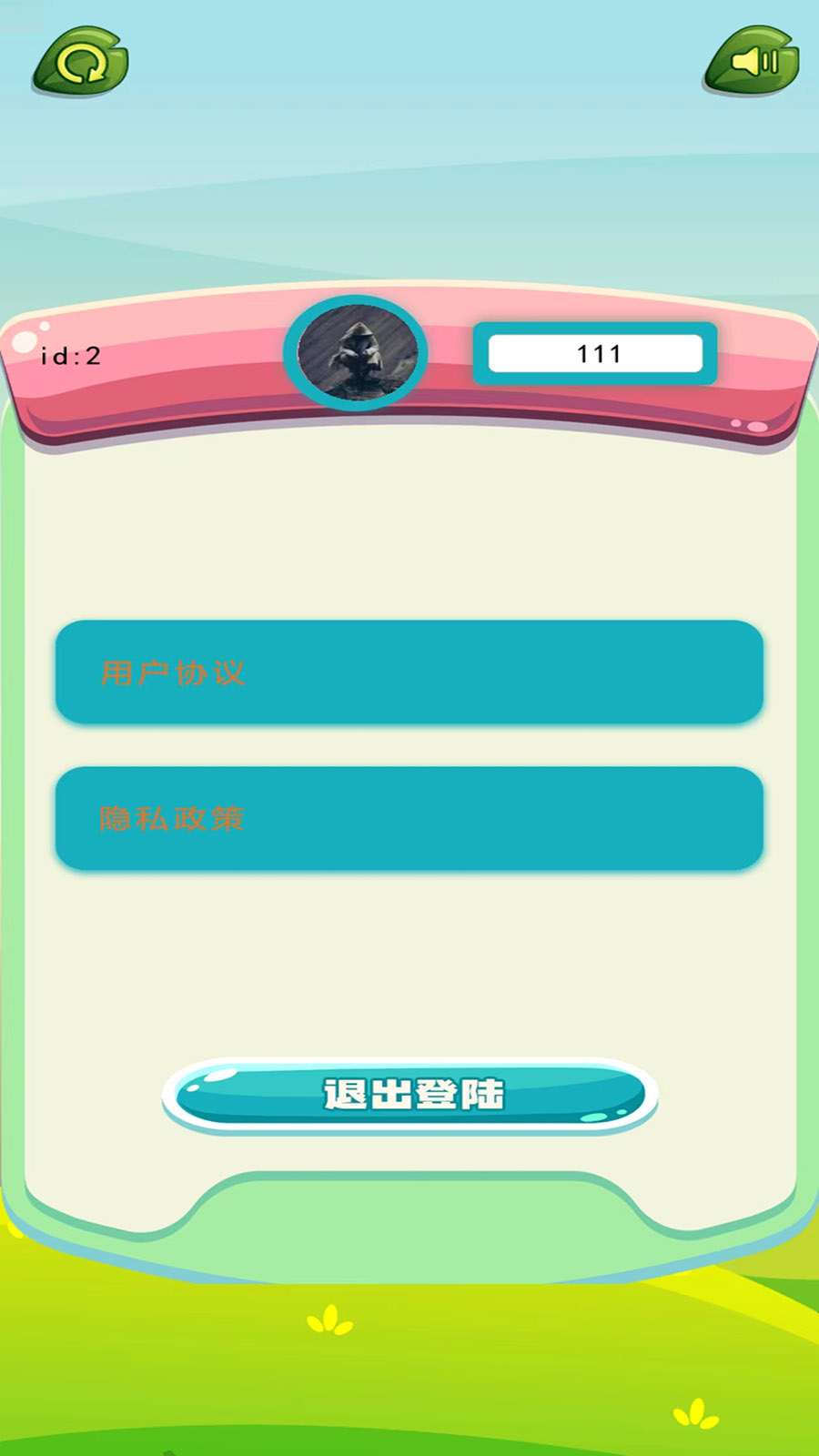Tap the 退出登陆 button
The height and width of the screenshot is (1456, 819).
tap(410, 1095)
